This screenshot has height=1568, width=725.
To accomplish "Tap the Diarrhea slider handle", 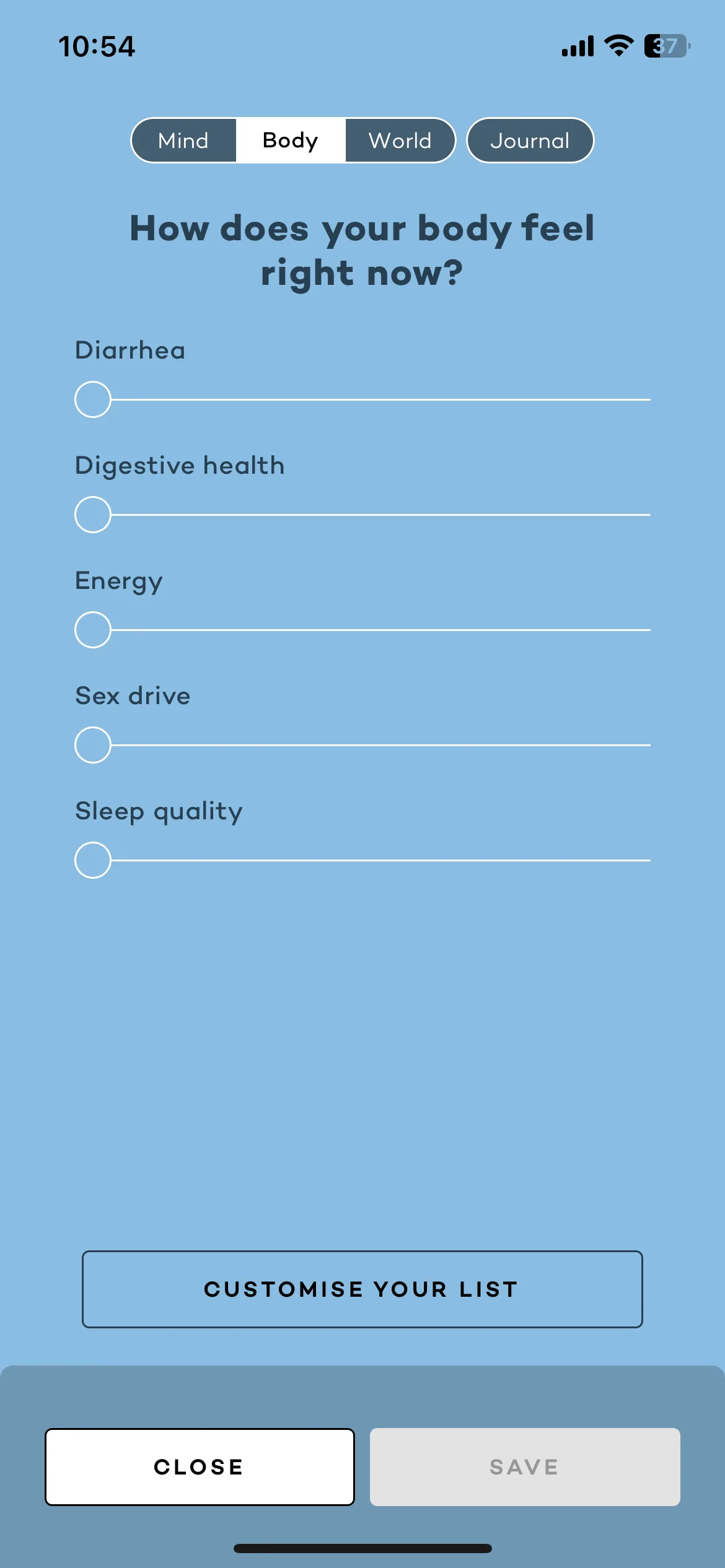I will point(93,399).
